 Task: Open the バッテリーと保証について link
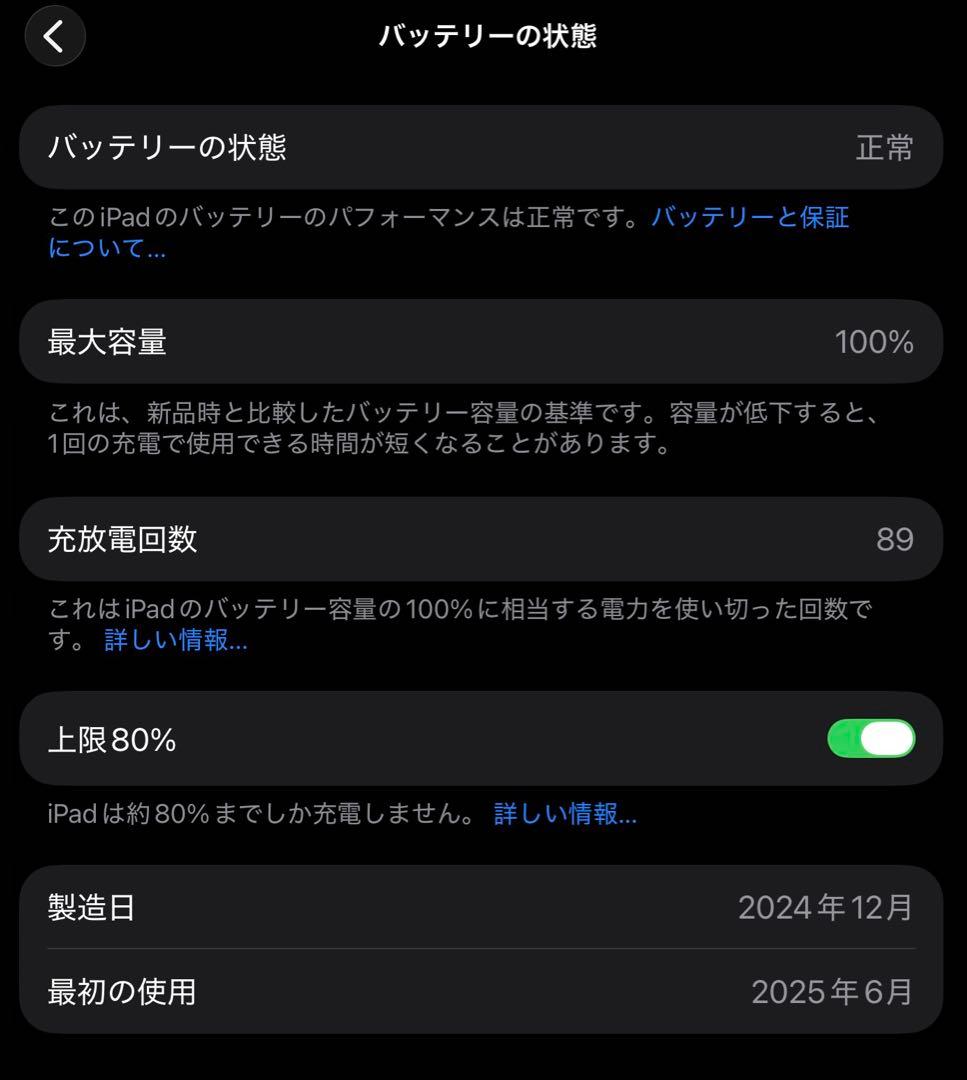pyautogui.click(x=750, y=218)
